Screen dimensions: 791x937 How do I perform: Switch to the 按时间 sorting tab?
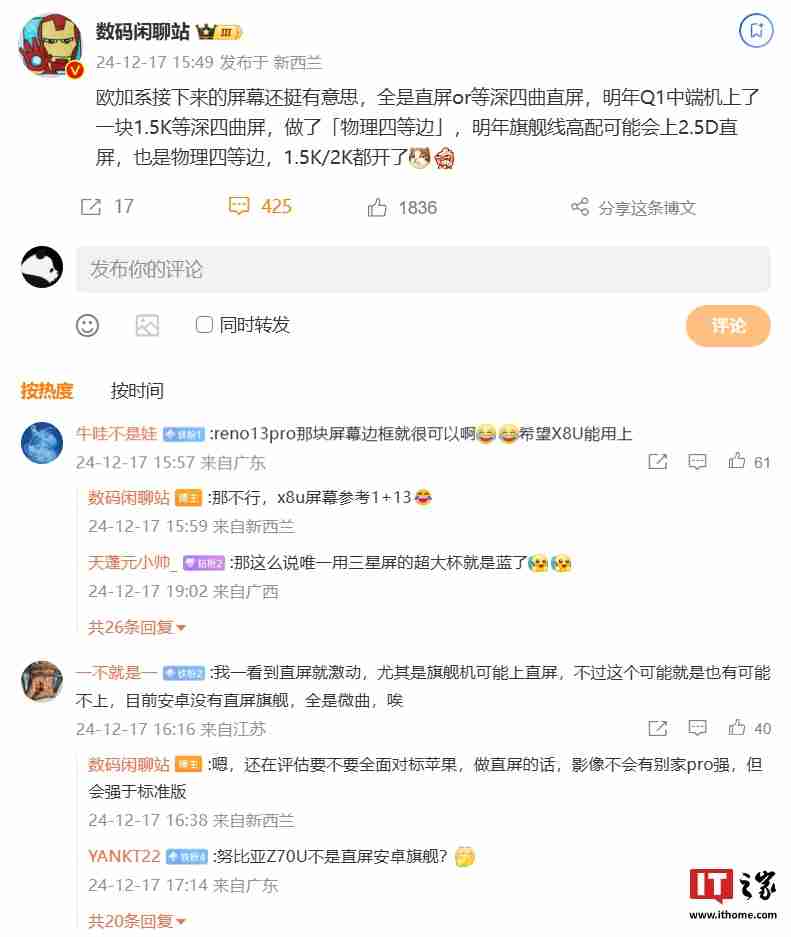(x=137, y=391)
